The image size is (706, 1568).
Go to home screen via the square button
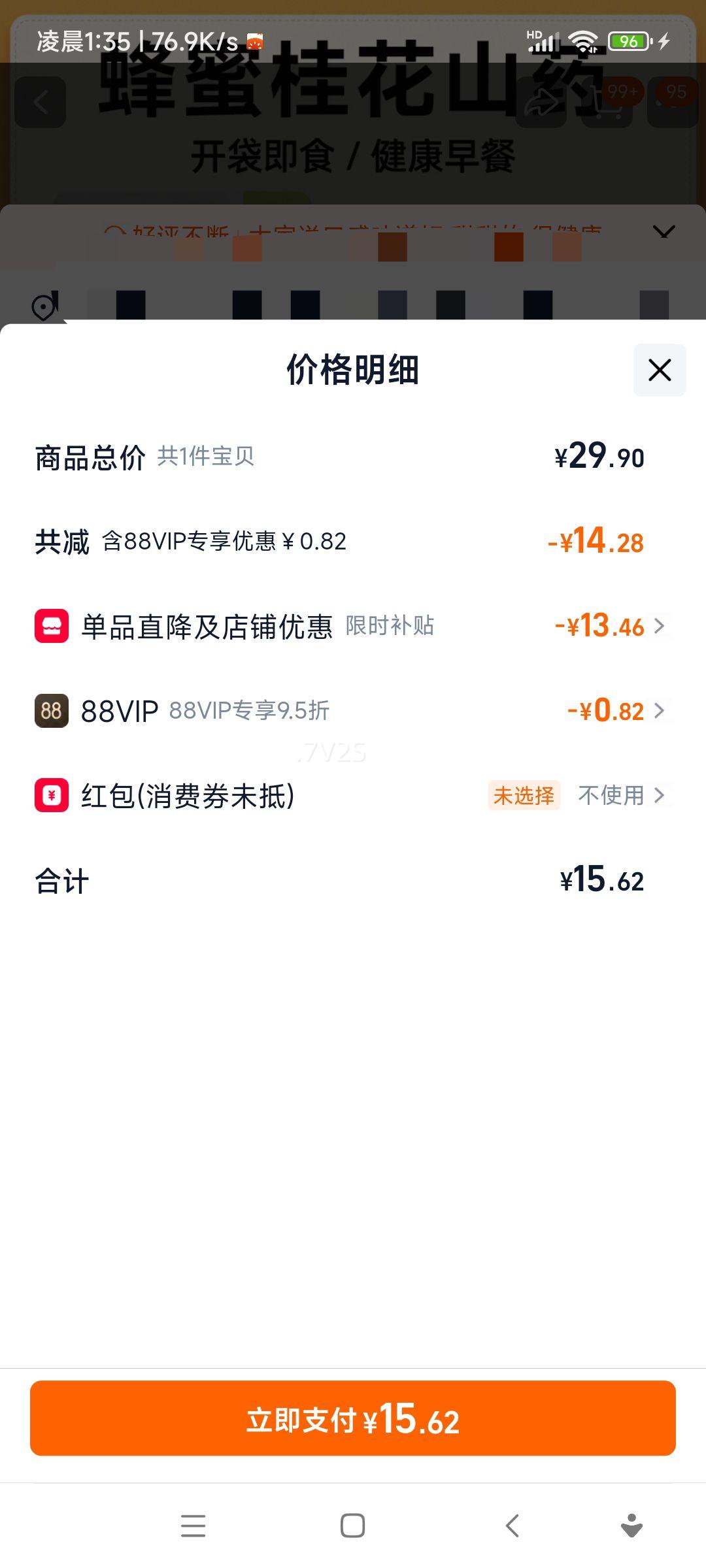[353, 1526]
